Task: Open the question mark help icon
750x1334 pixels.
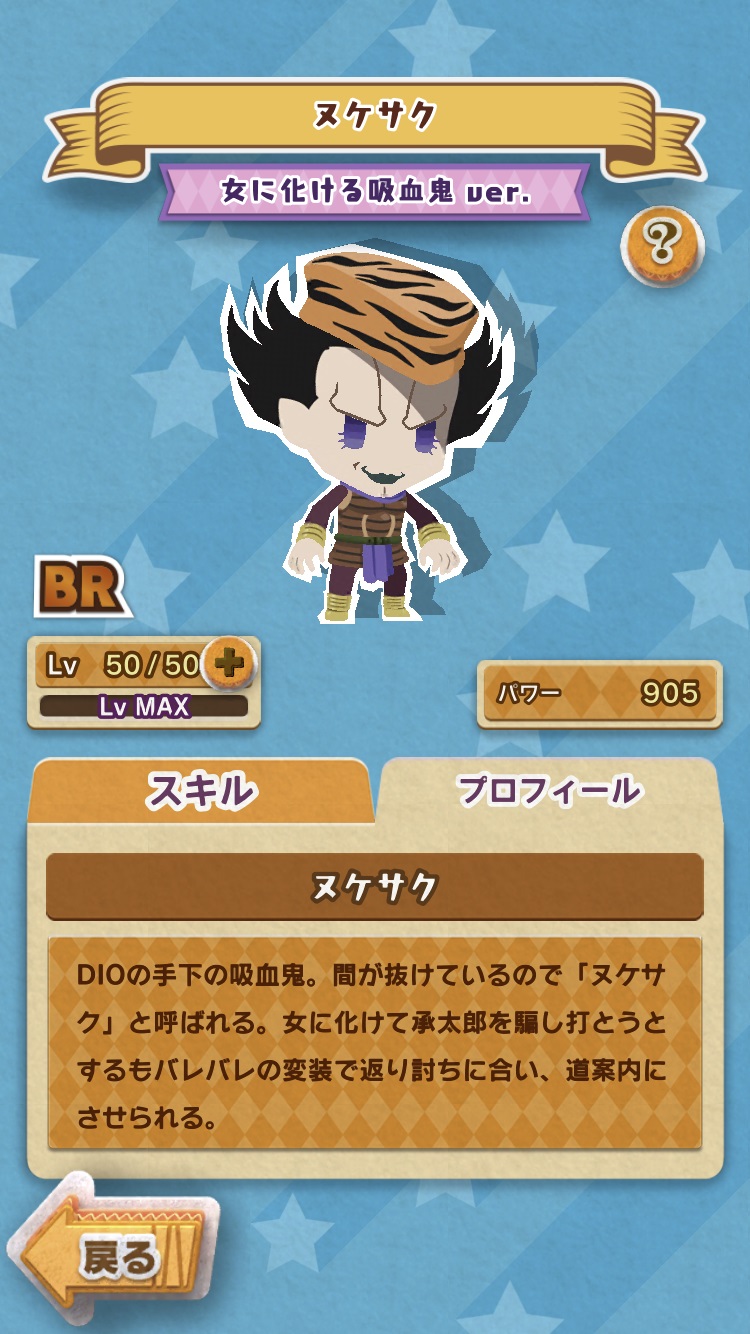Action: (x=662, y=241)
